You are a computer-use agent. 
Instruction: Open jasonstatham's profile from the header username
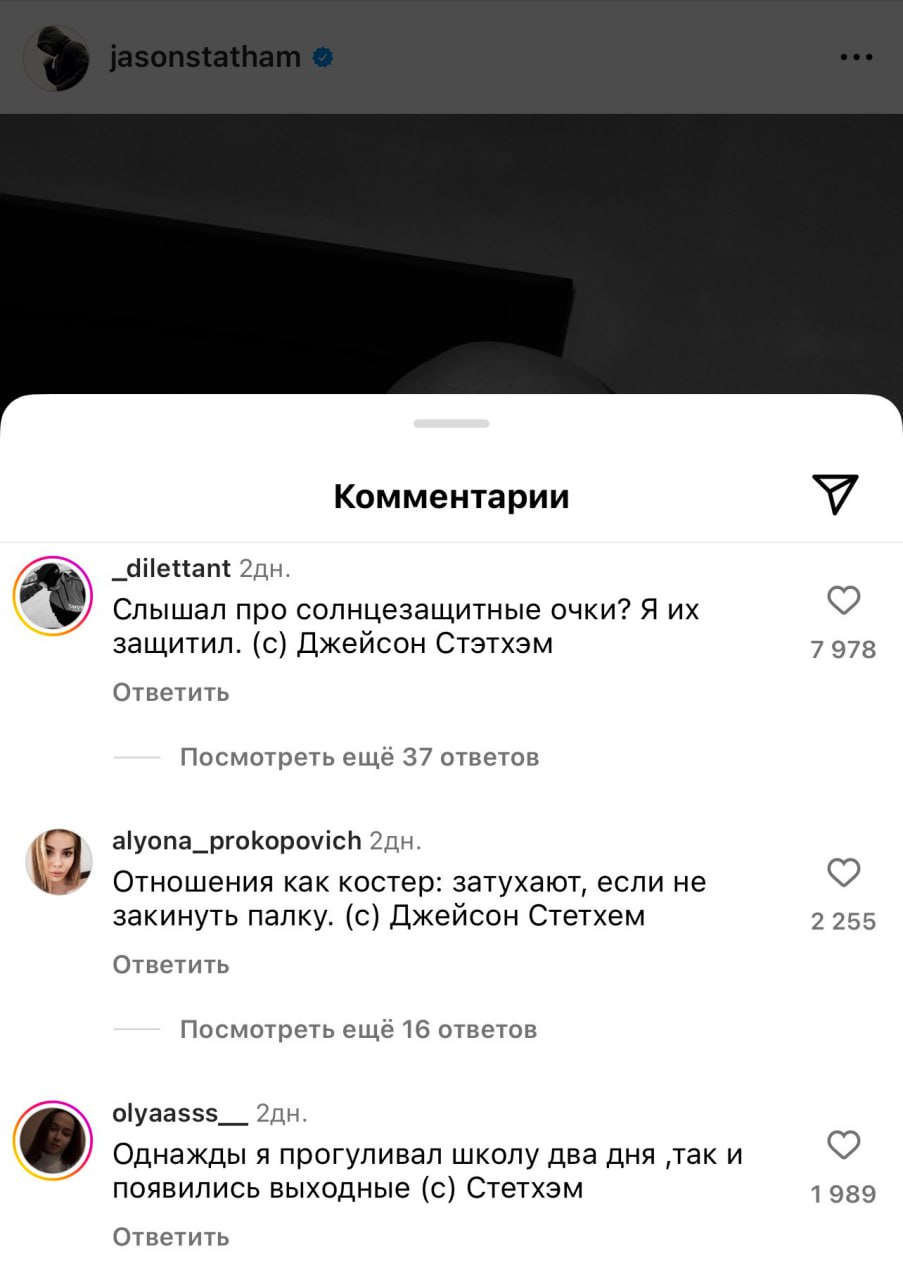[x=204, y=57]
